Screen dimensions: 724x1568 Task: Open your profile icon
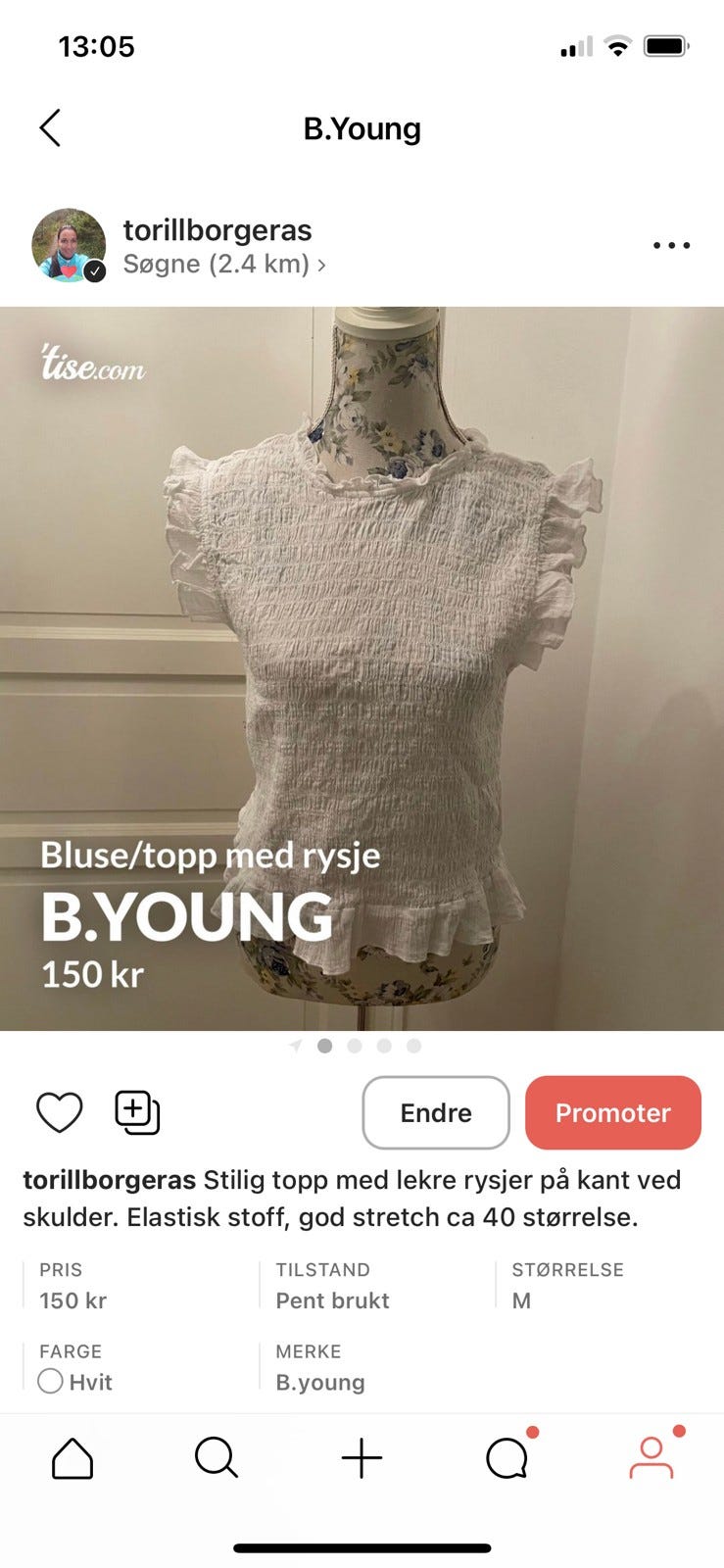tap(651, 1457)
